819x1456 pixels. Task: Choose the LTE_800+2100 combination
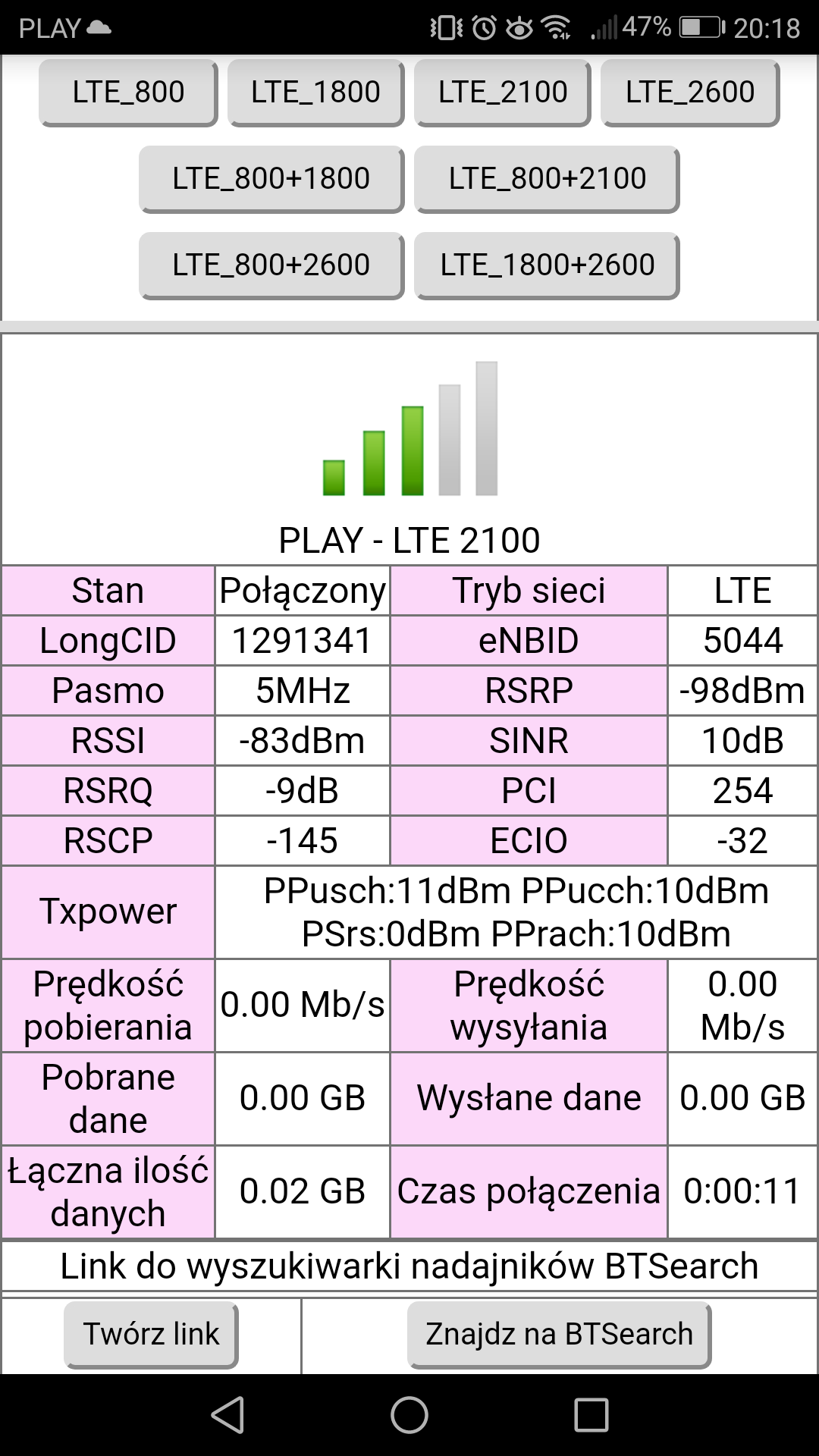pyautogui.click(x=547, y=179)
